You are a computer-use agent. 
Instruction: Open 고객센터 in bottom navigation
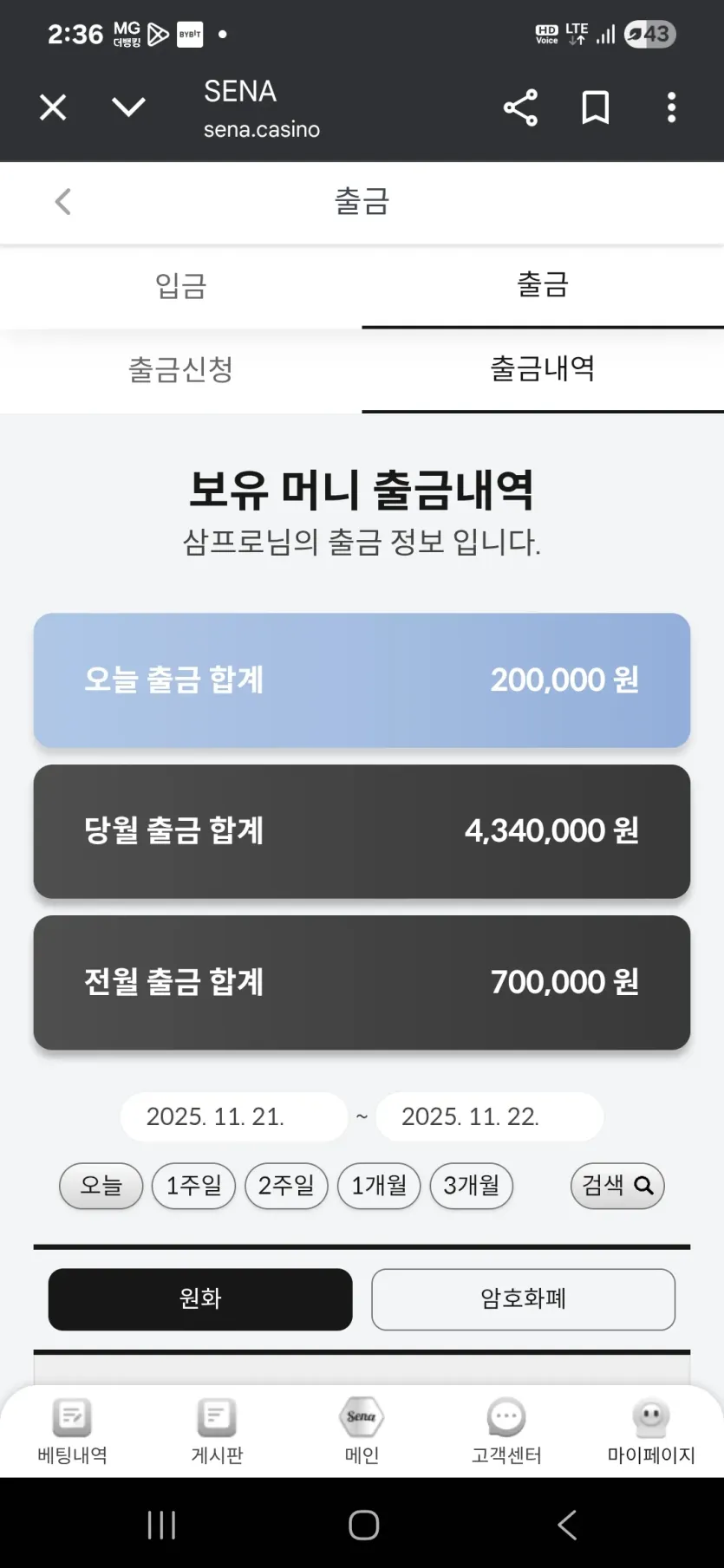coord(506,1431)
